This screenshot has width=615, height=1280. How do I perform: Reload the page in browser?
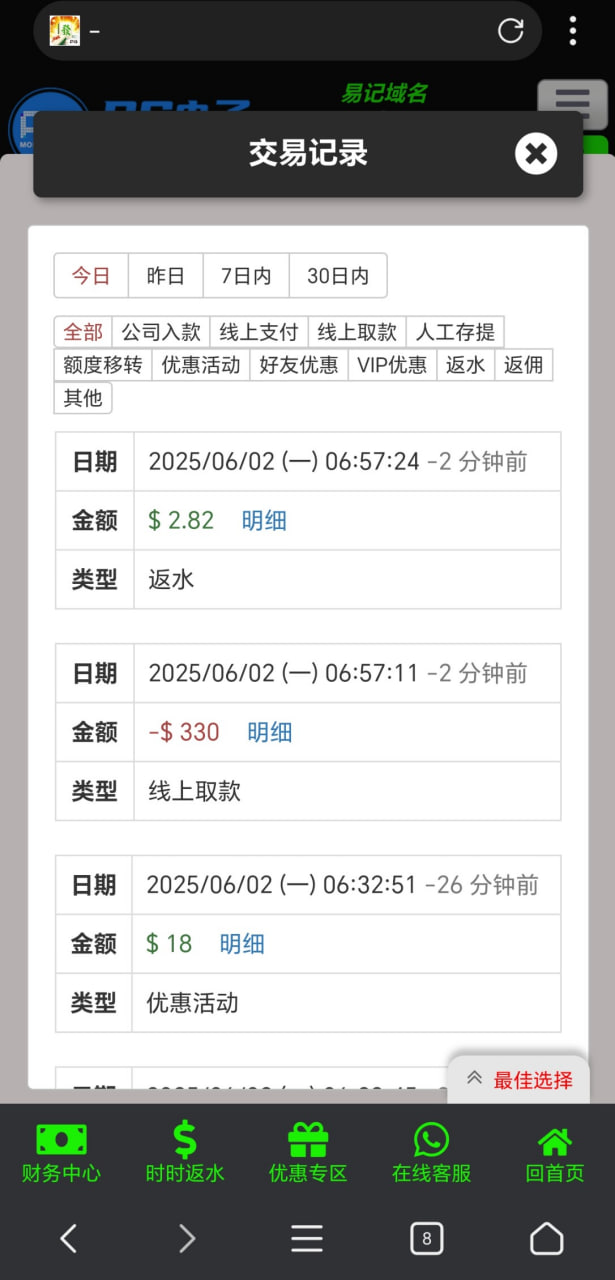click(x=511, y=31)
